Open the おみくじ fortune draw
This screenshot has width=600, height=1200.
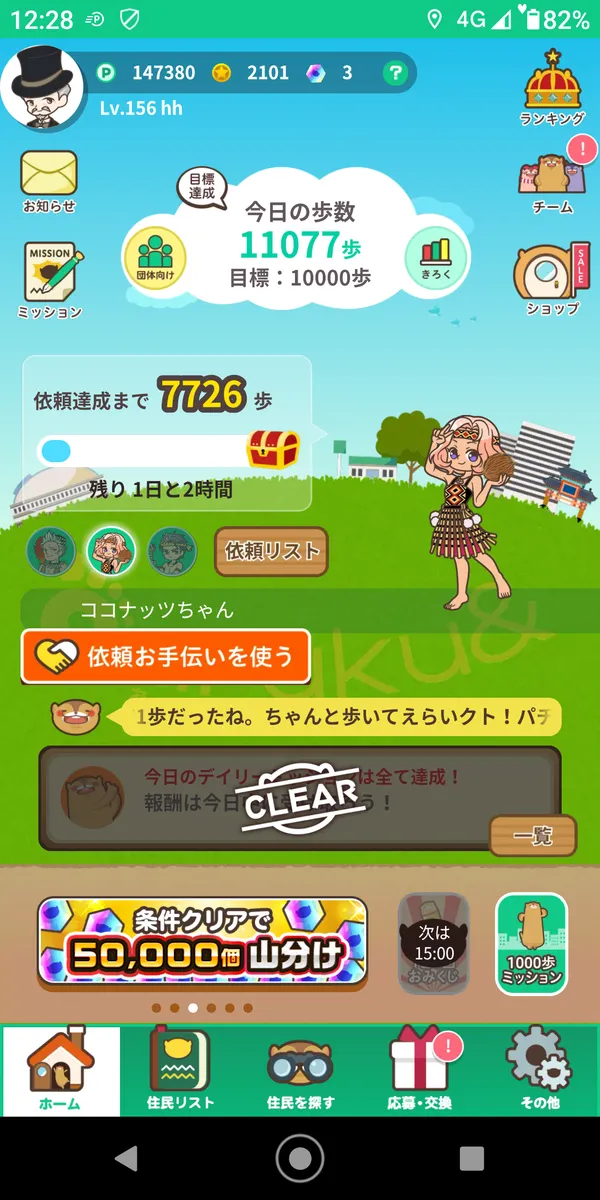tap(434, 943)
